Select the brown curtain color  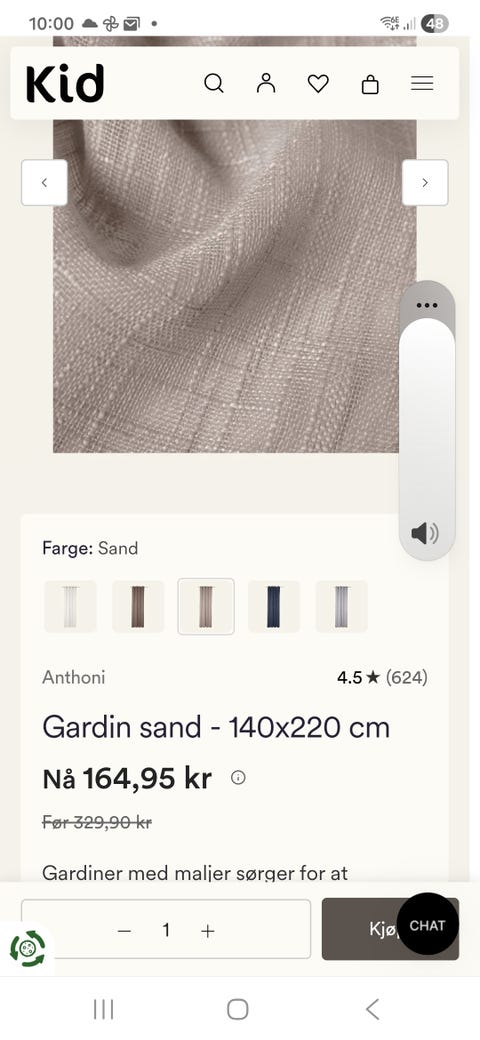(138, 606)
